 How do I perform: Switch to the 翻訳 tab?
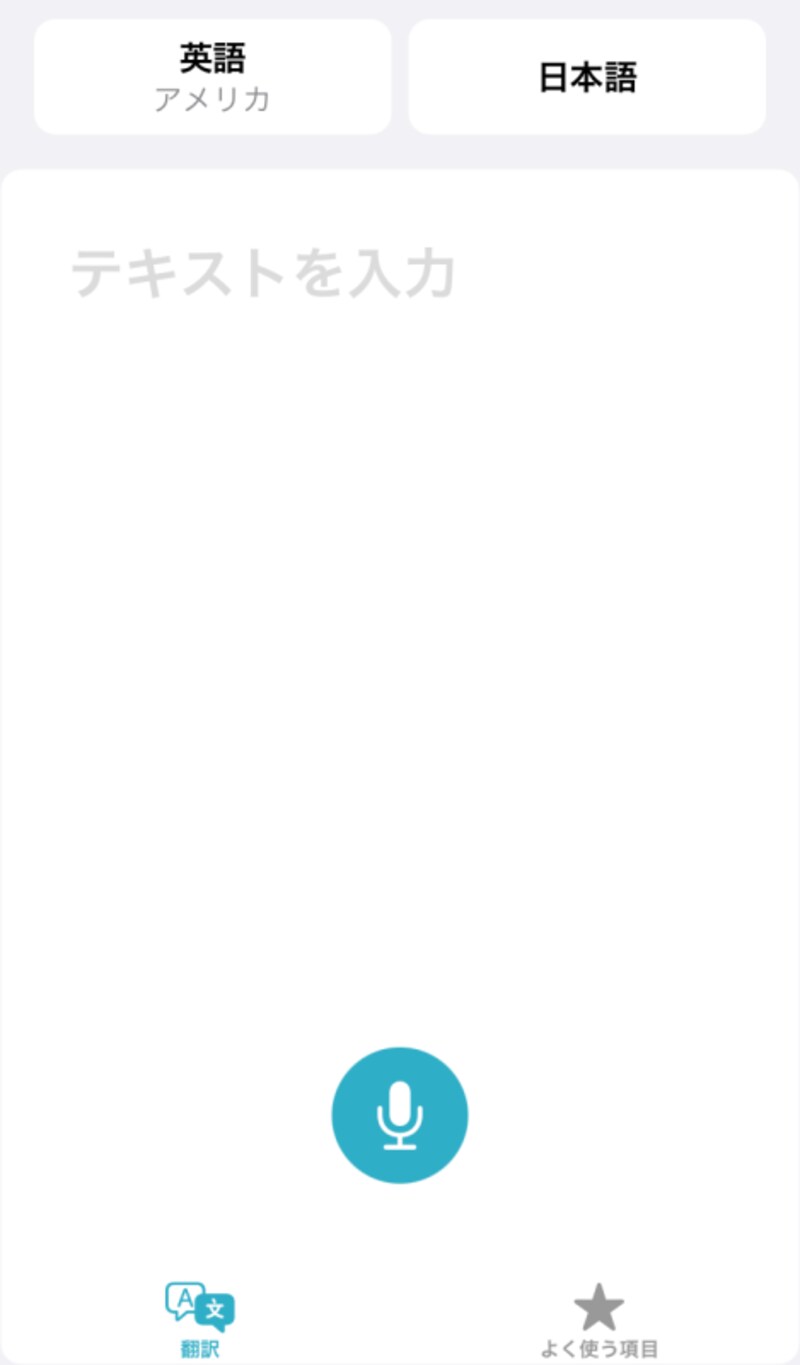[x=200, y=1320]
